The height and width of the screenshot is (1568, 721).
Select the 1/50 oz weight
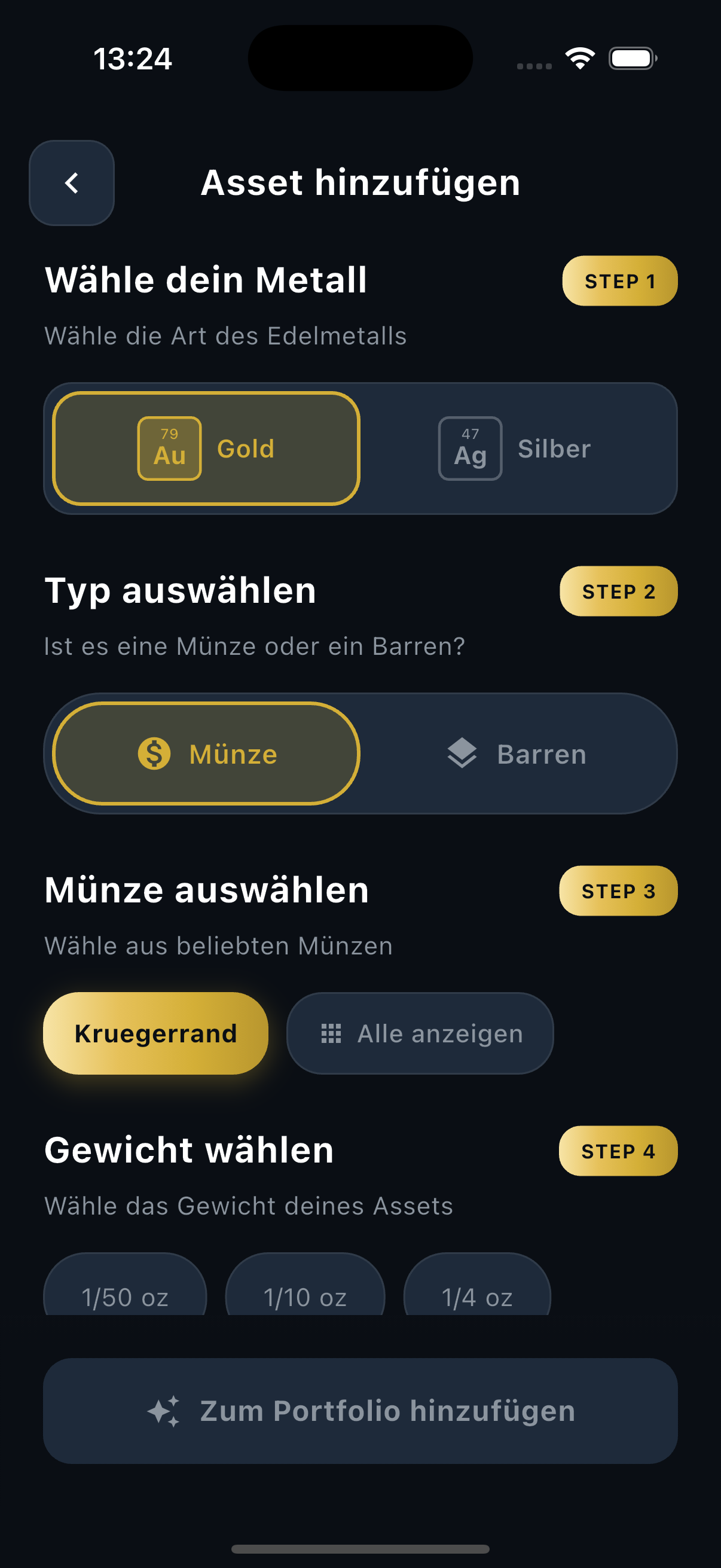tap(126, 1292)
